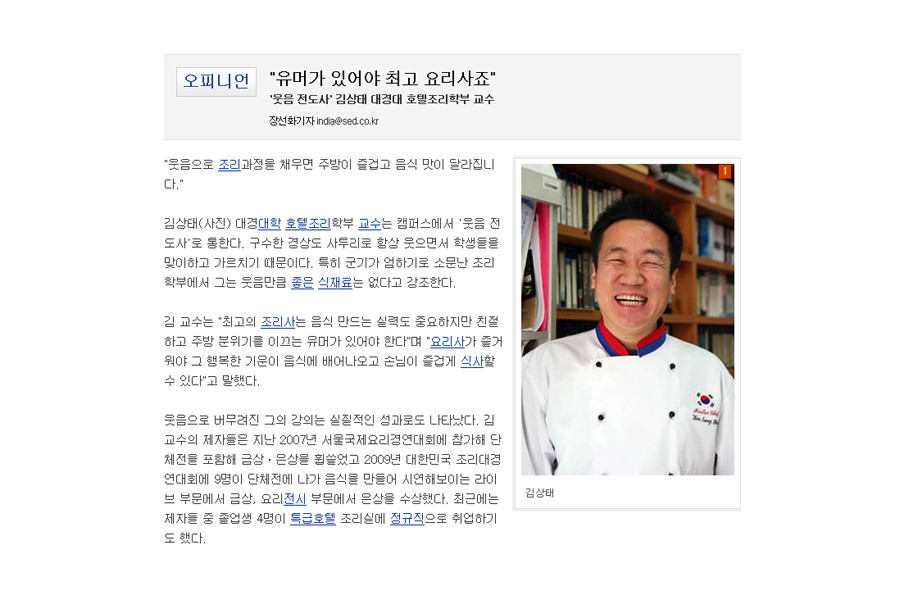Screen dimensions: 900x600
Task: Follow the 호텔조리 link
Action: click(x=307, y=223)
